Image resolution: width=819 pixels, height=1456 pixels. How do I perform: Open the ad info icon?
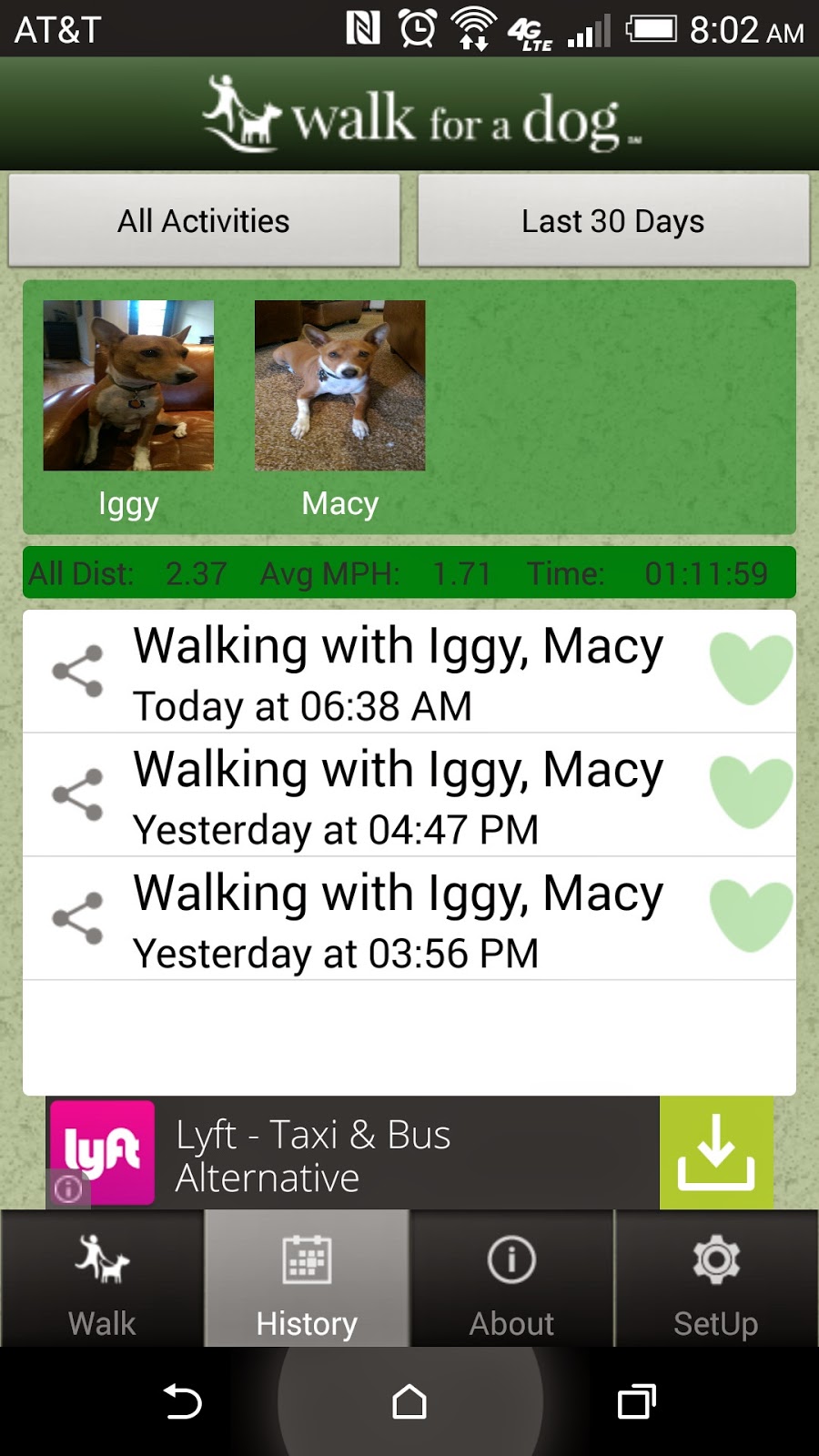[68, 1188]
